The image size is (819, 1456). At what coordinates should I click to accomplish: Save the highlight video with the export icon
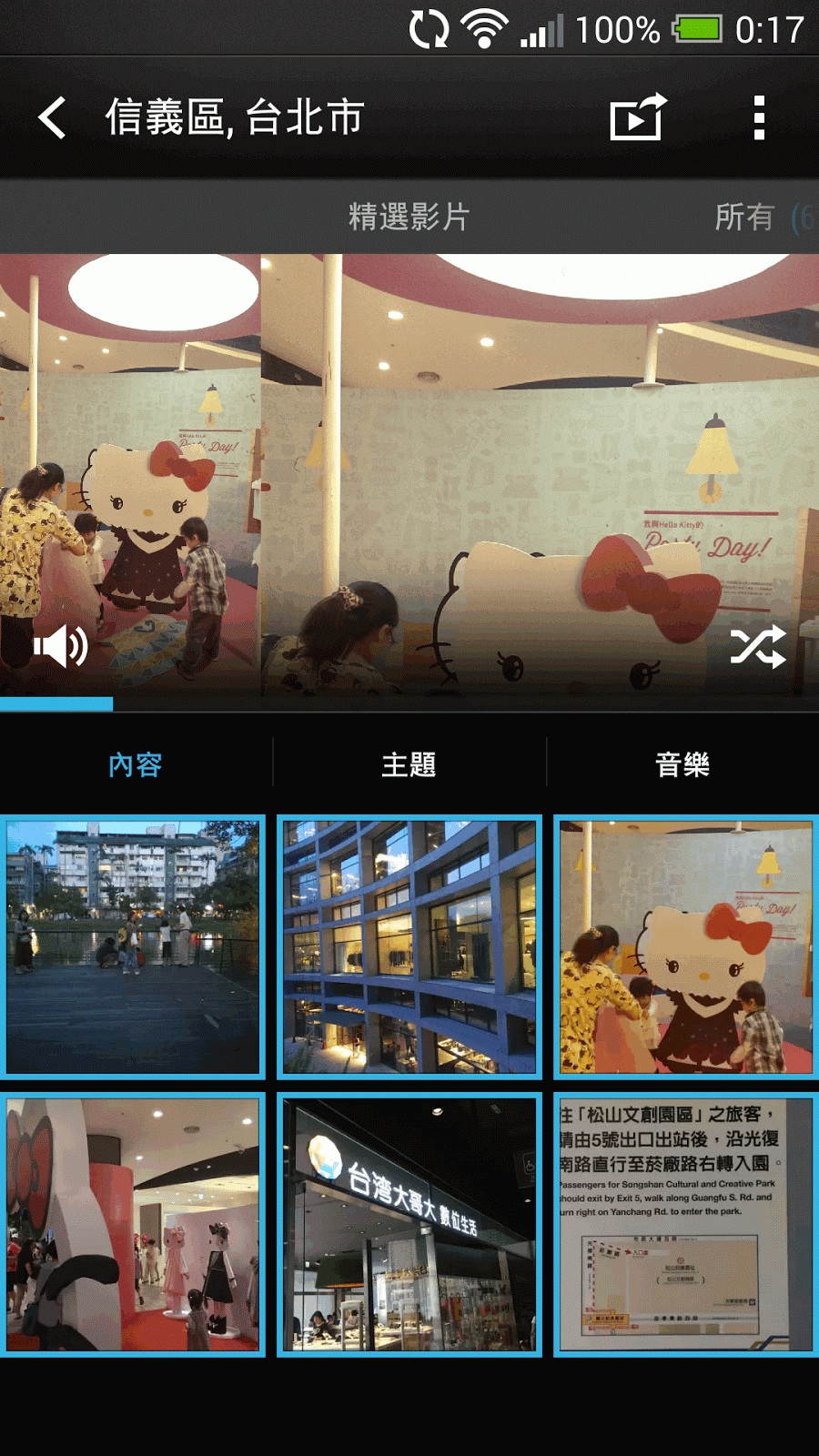[637, 117]
